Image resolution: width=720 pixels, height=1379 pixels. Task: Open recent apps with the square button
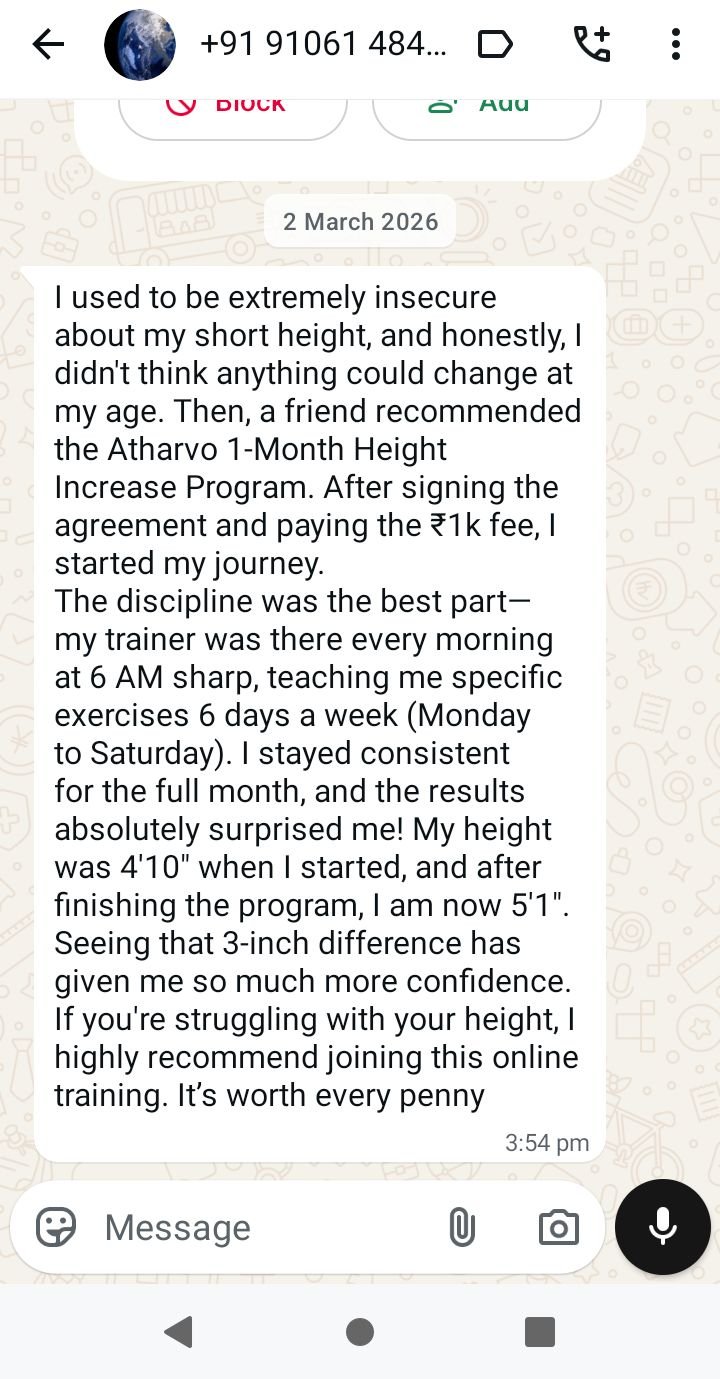tap(540, 1332)
